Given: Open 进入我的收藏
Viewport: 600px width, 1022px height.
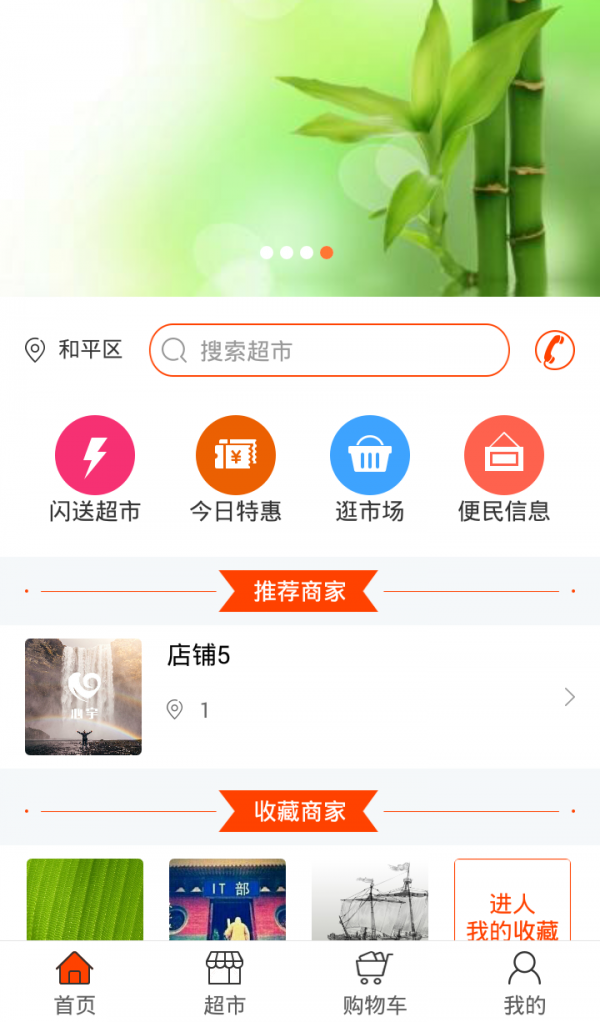Looking at the screenshot, I should (x=512, y=903).
